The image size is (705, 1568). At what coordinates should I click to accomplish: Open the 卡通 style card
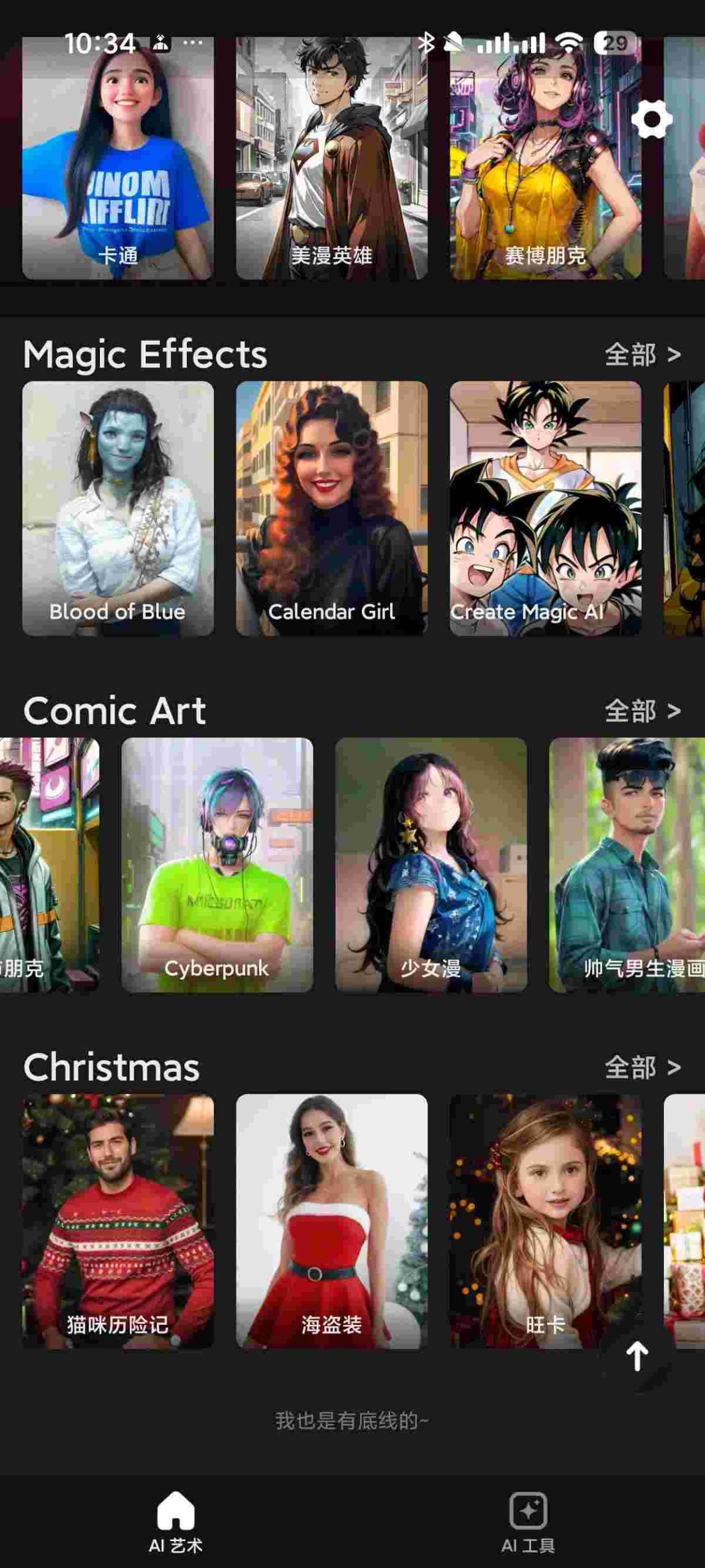tap(118, 158)
